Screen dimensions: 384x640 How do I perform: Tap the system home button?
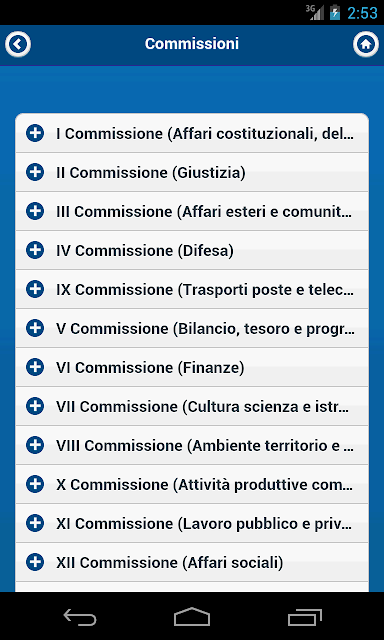tap(192, 616)
